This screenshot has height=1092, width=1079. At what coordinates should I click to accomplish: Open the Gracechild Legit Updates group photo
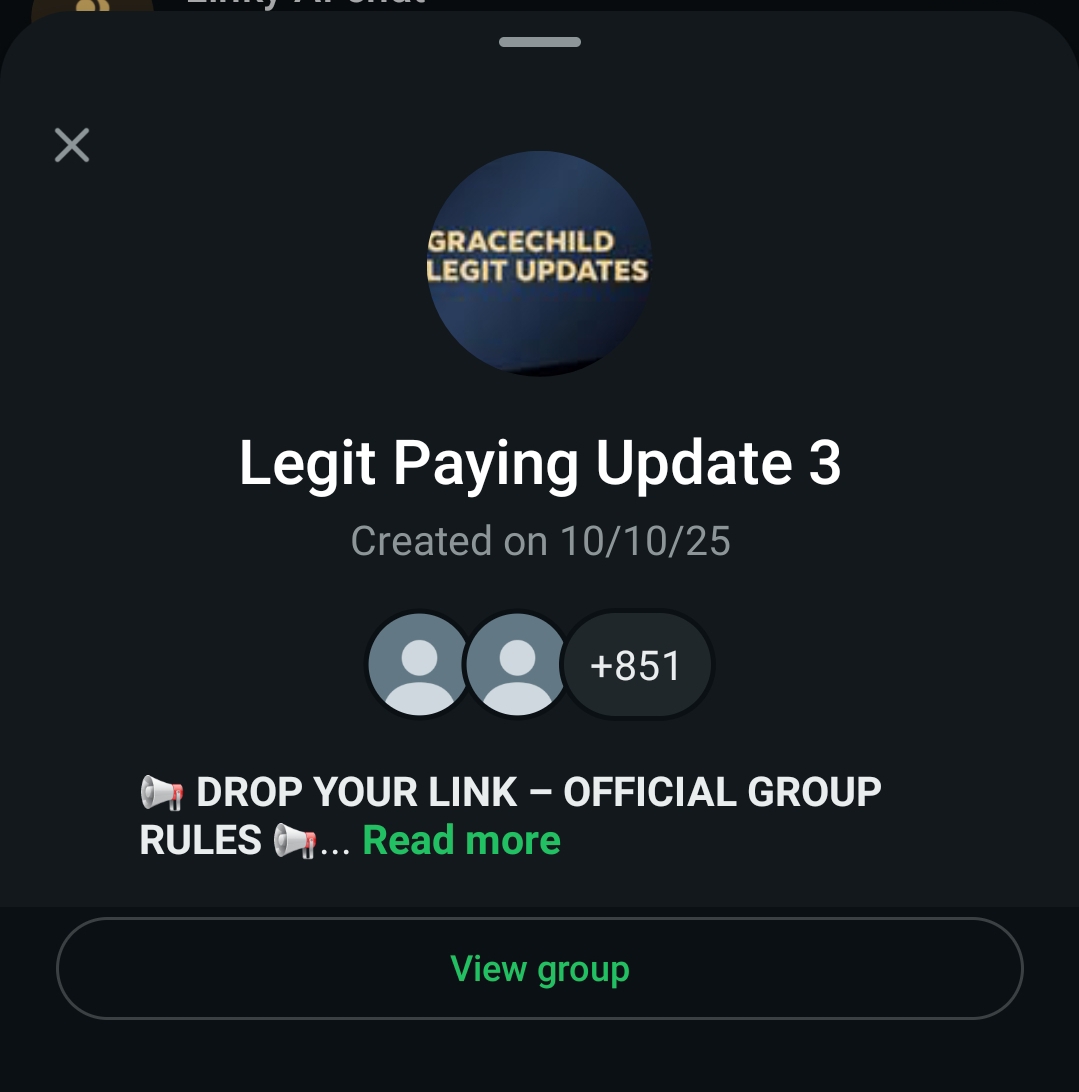[539, 263]
